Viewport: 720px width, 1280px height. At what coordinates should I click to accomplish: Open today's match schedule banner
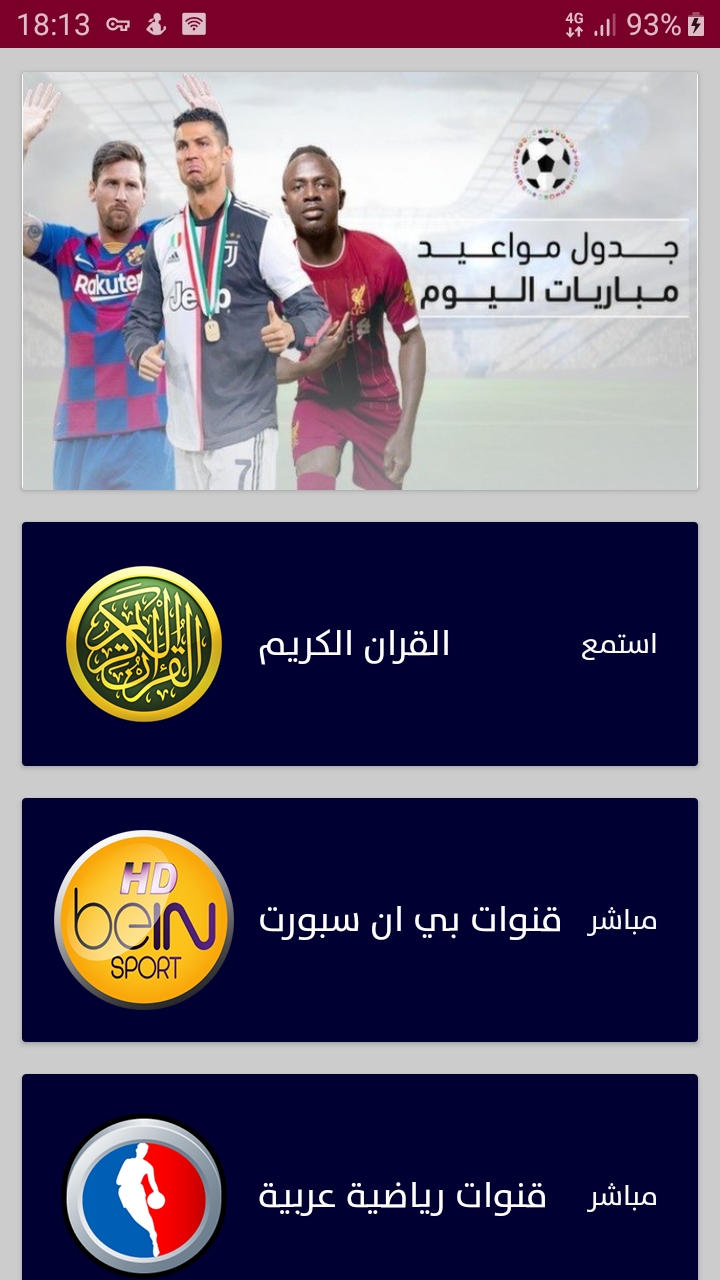click(360, 281)
